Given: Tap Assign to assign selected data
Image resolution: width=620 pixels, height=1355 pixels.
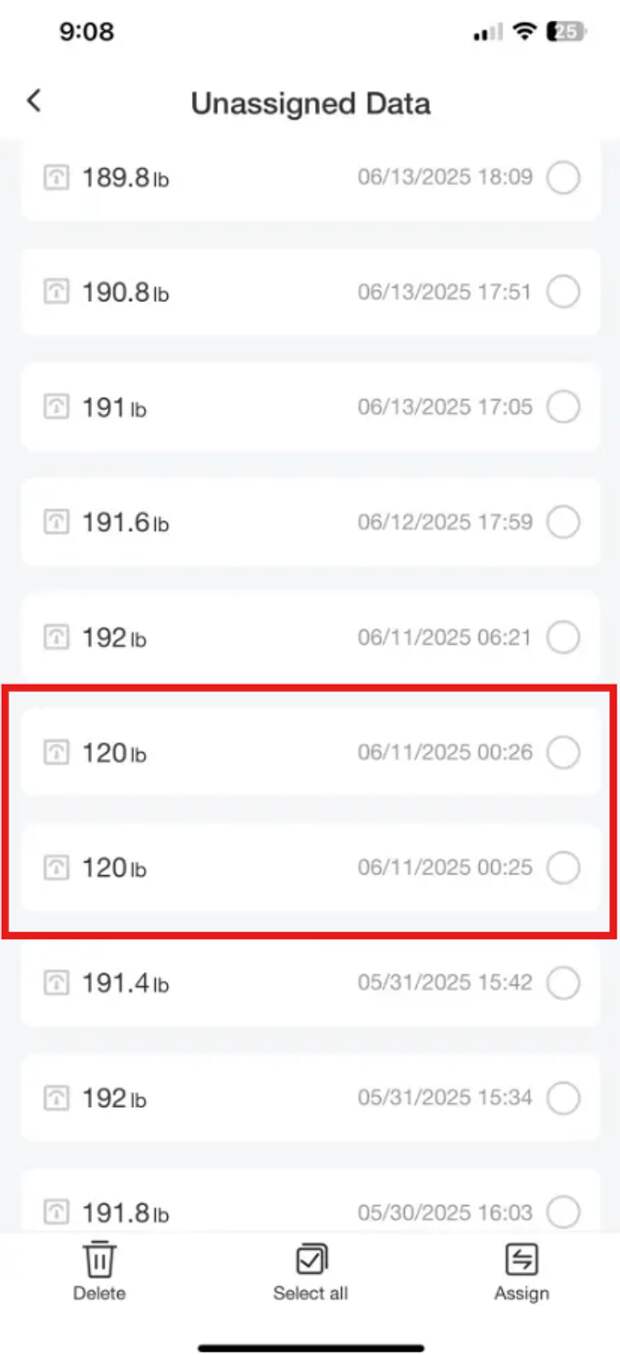Looking at the screenshot, I should click(521, 1270).
